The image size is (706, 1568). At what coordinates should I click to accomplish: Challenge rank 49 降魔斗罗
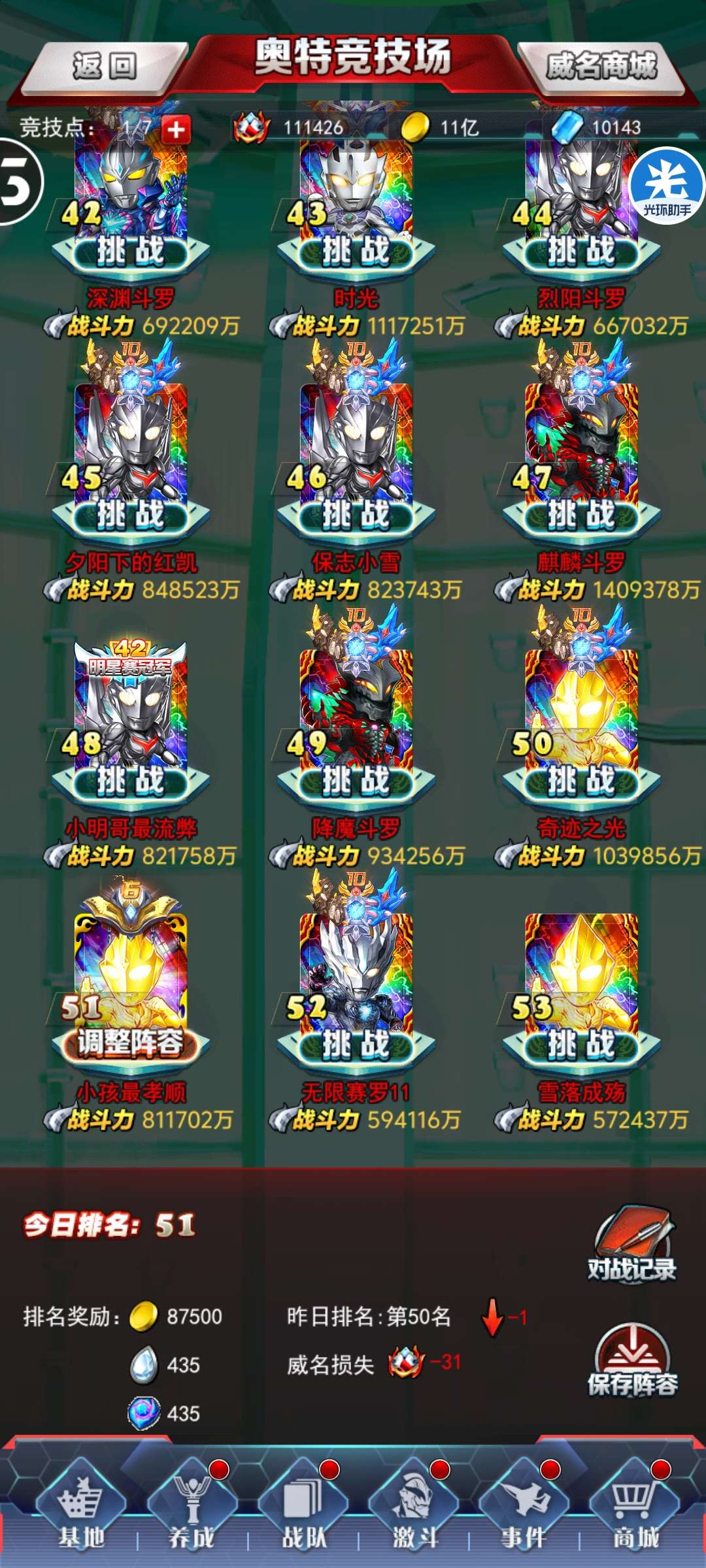point(356,781)
